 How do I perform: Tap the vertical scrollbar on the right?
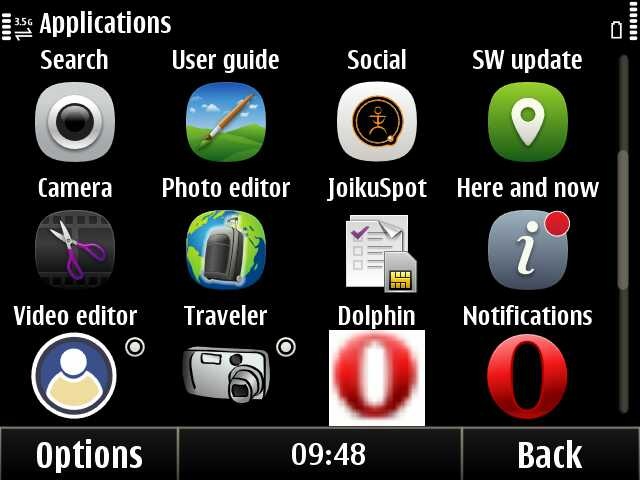pyautogui.click(x=623, y=230)
